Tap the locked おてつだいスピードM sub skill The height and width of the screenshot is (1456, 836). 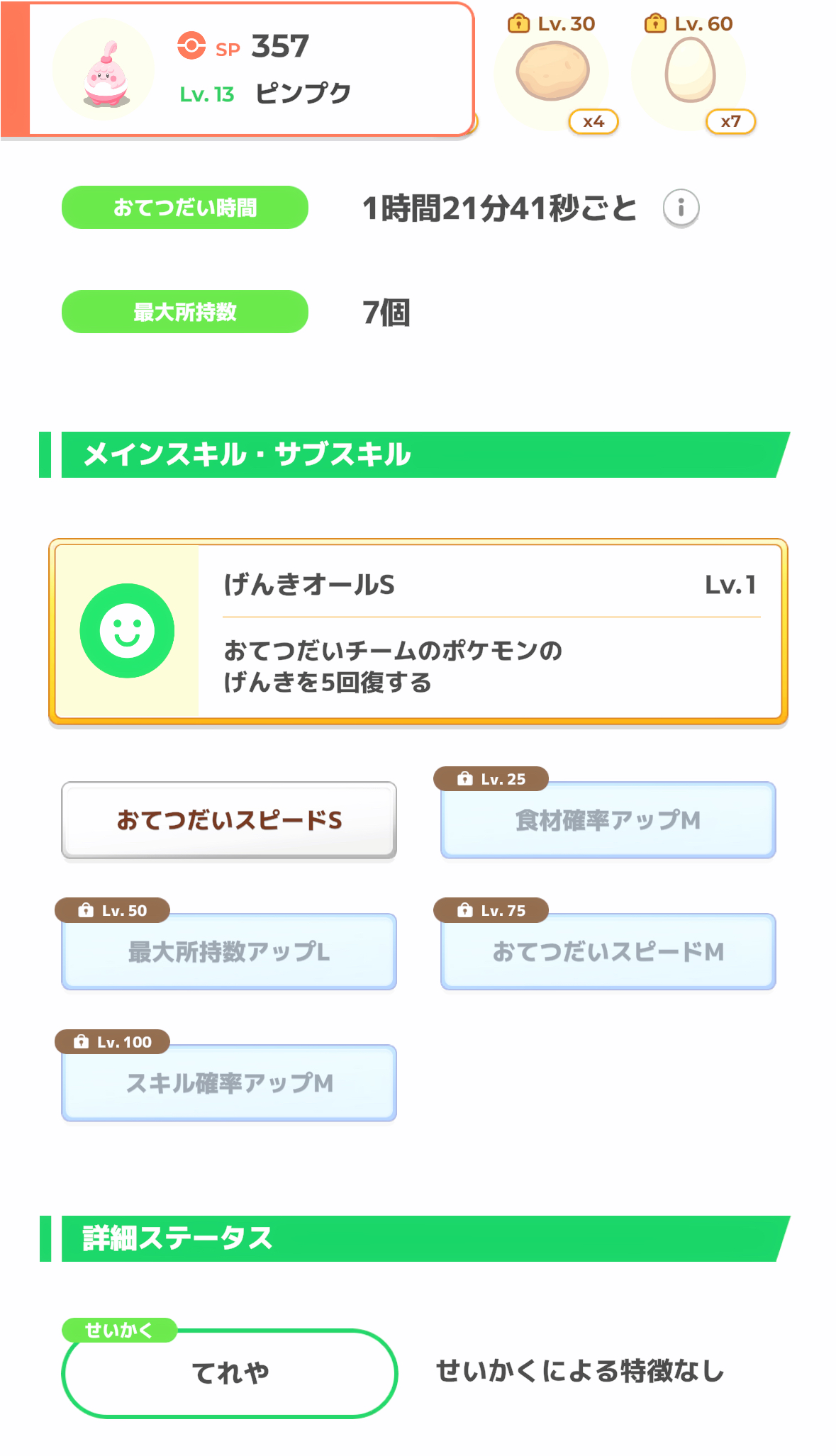pyautogui.click(x=608, y=951)
